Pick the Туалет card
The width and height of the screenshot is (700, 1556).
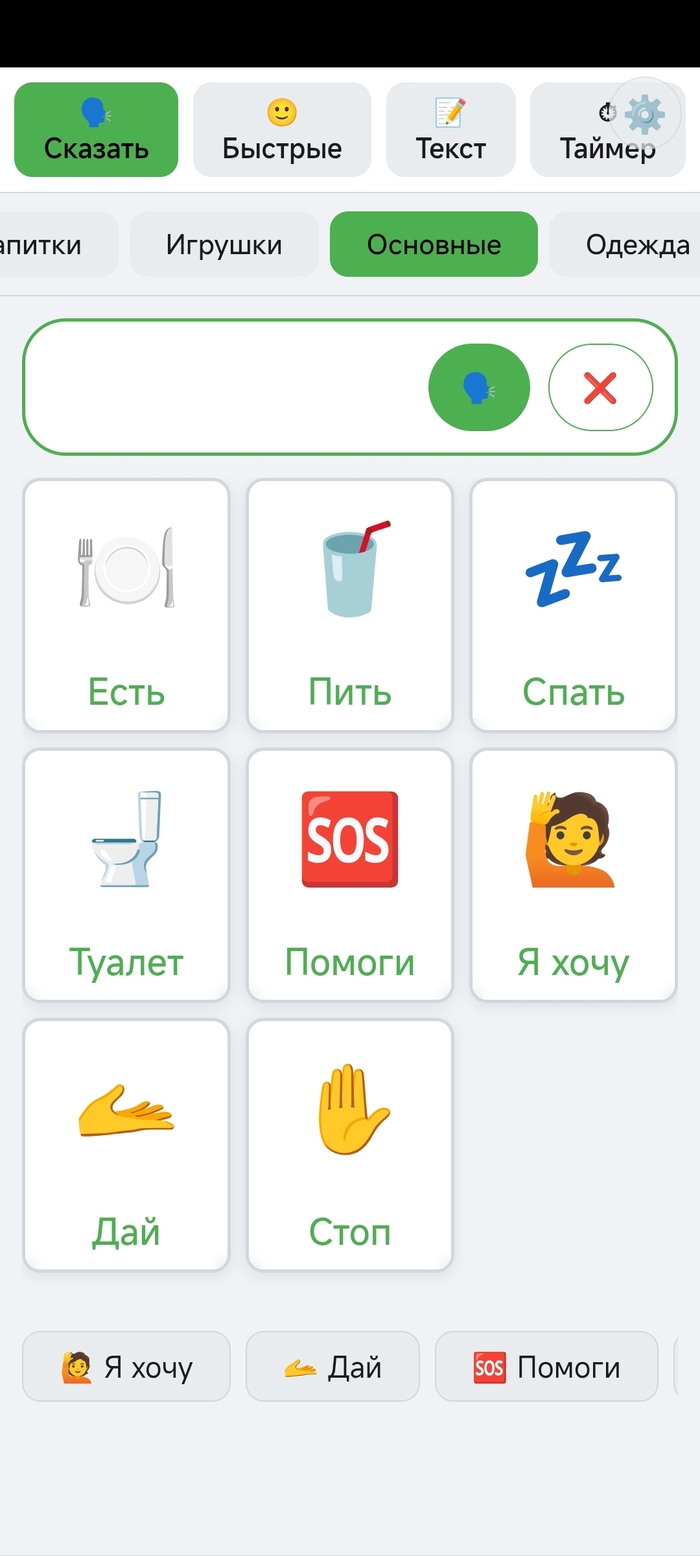click(x=126, y=875)
